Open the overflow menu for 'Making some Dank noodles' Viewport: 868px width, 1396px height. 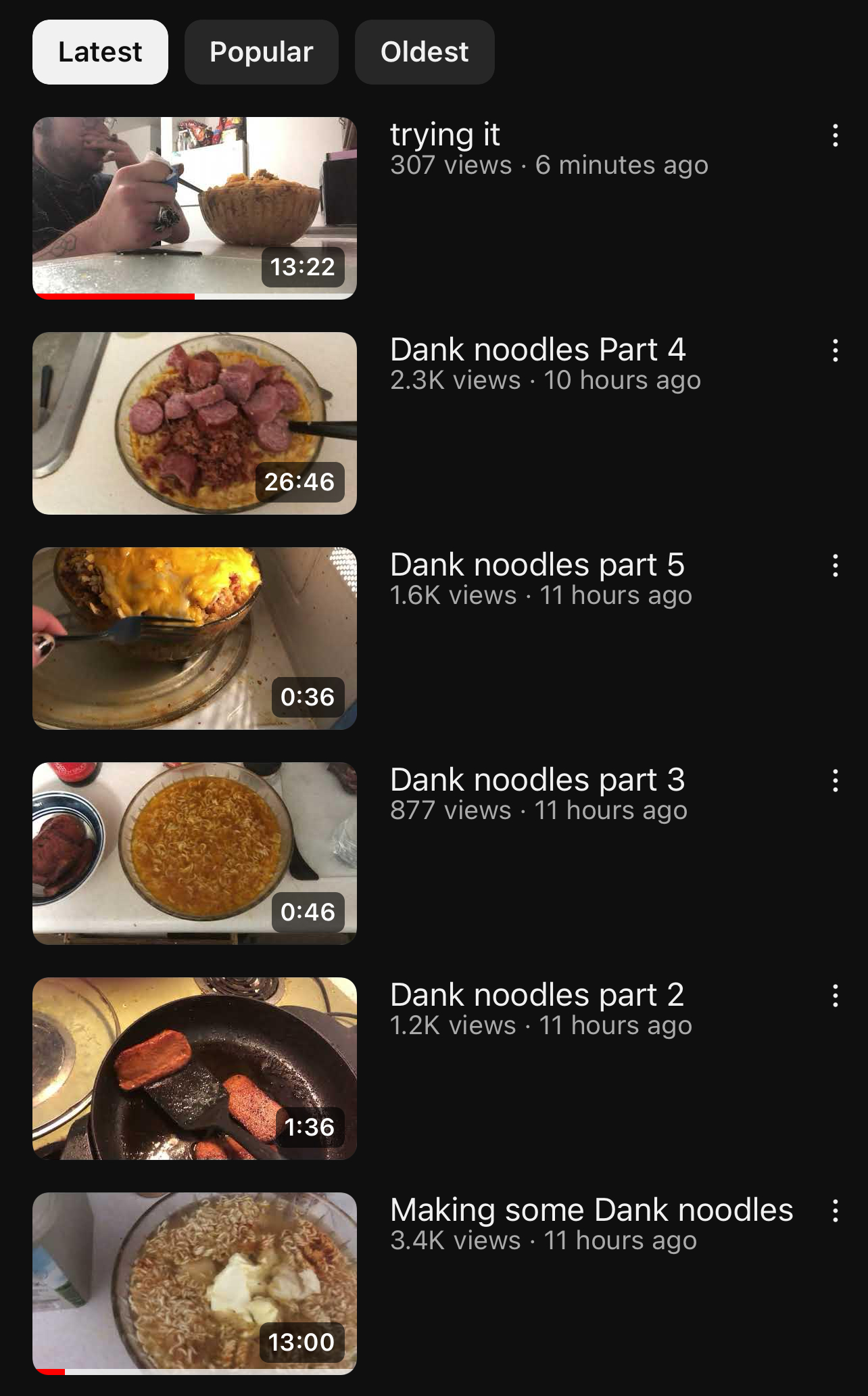pos(836,1211)
